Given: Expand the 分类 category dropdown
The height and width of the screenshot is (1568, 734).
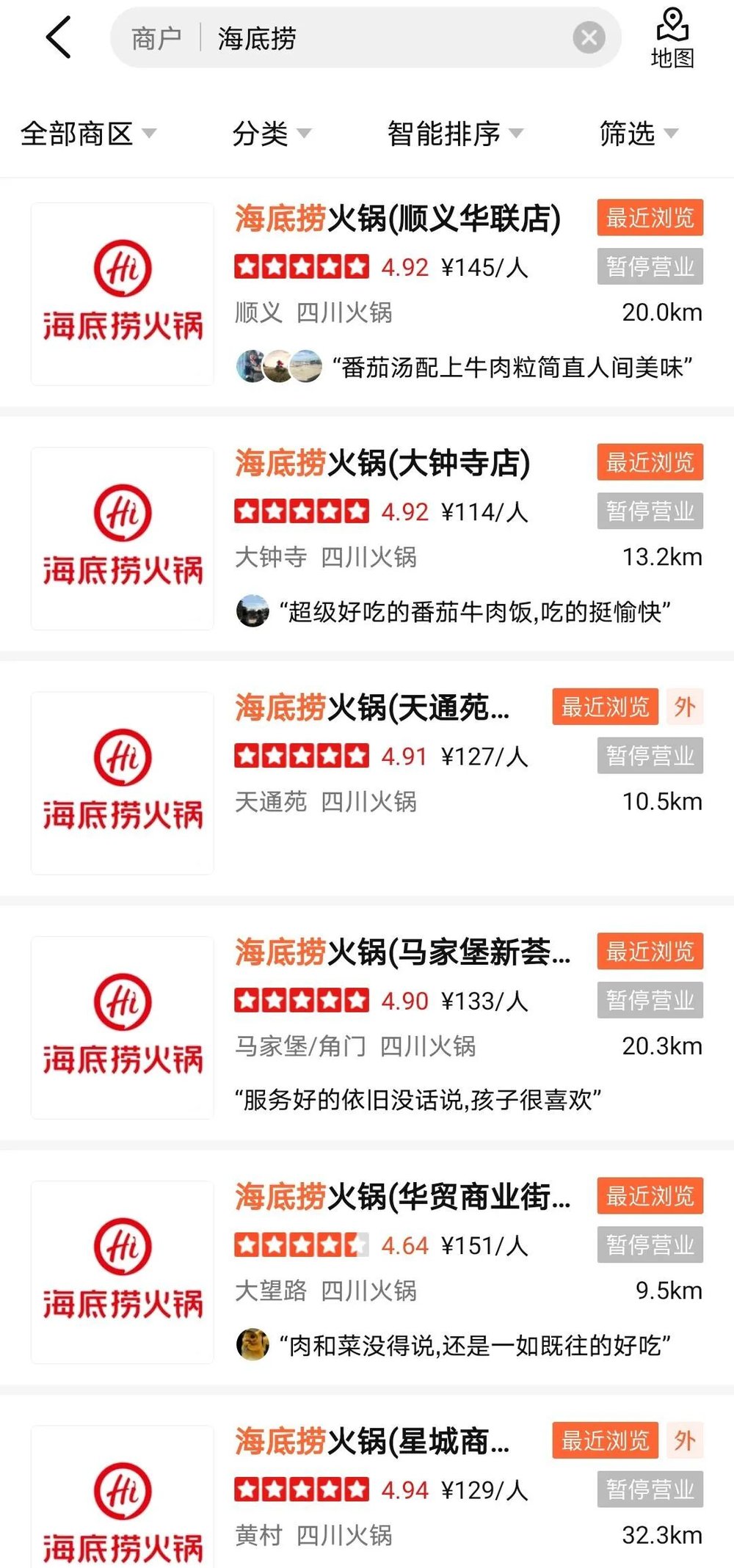Looking at the screenshot, I should [271, 134].
